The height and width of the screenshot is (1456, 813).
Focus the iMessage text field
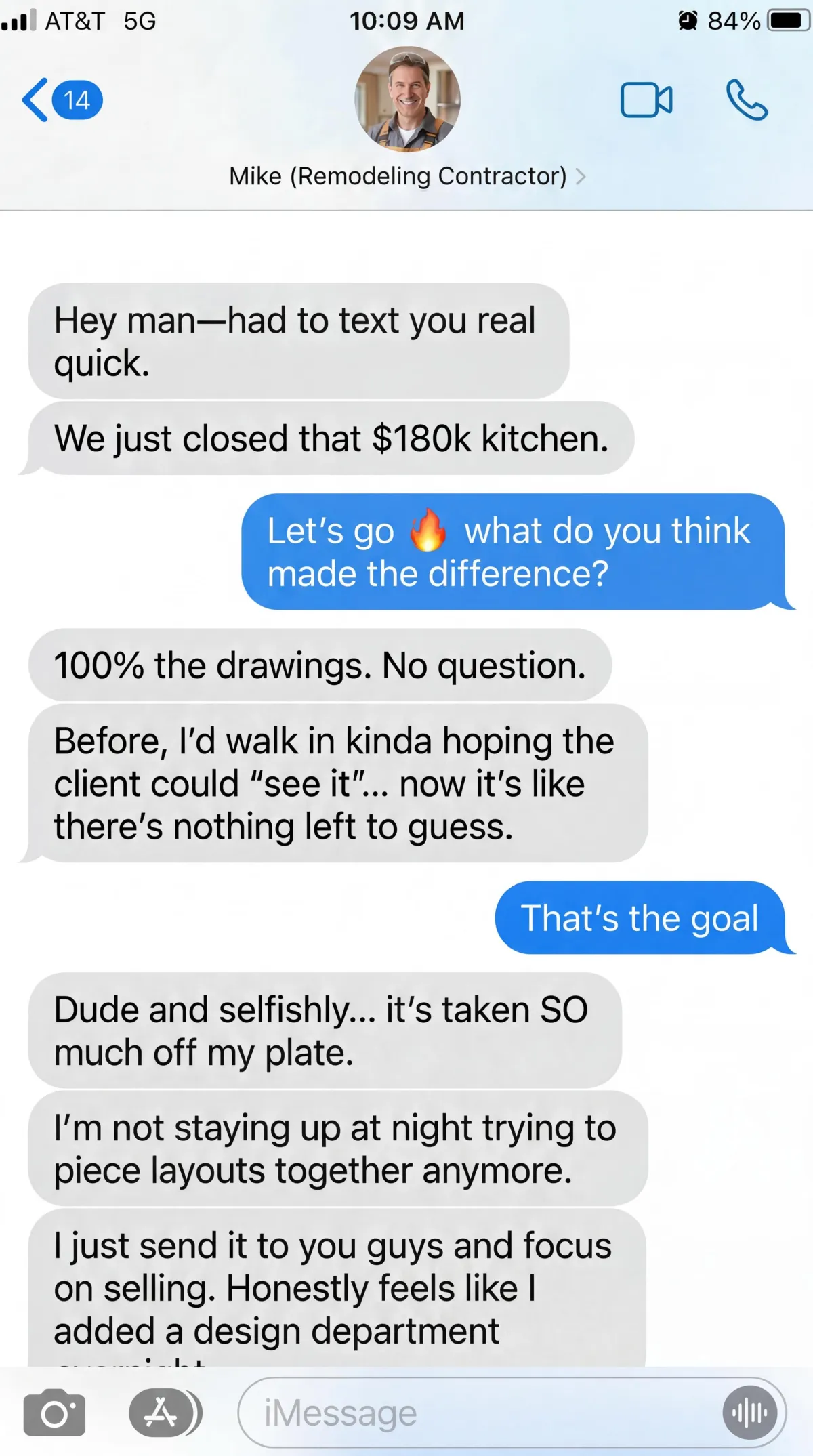point(474,1413)
